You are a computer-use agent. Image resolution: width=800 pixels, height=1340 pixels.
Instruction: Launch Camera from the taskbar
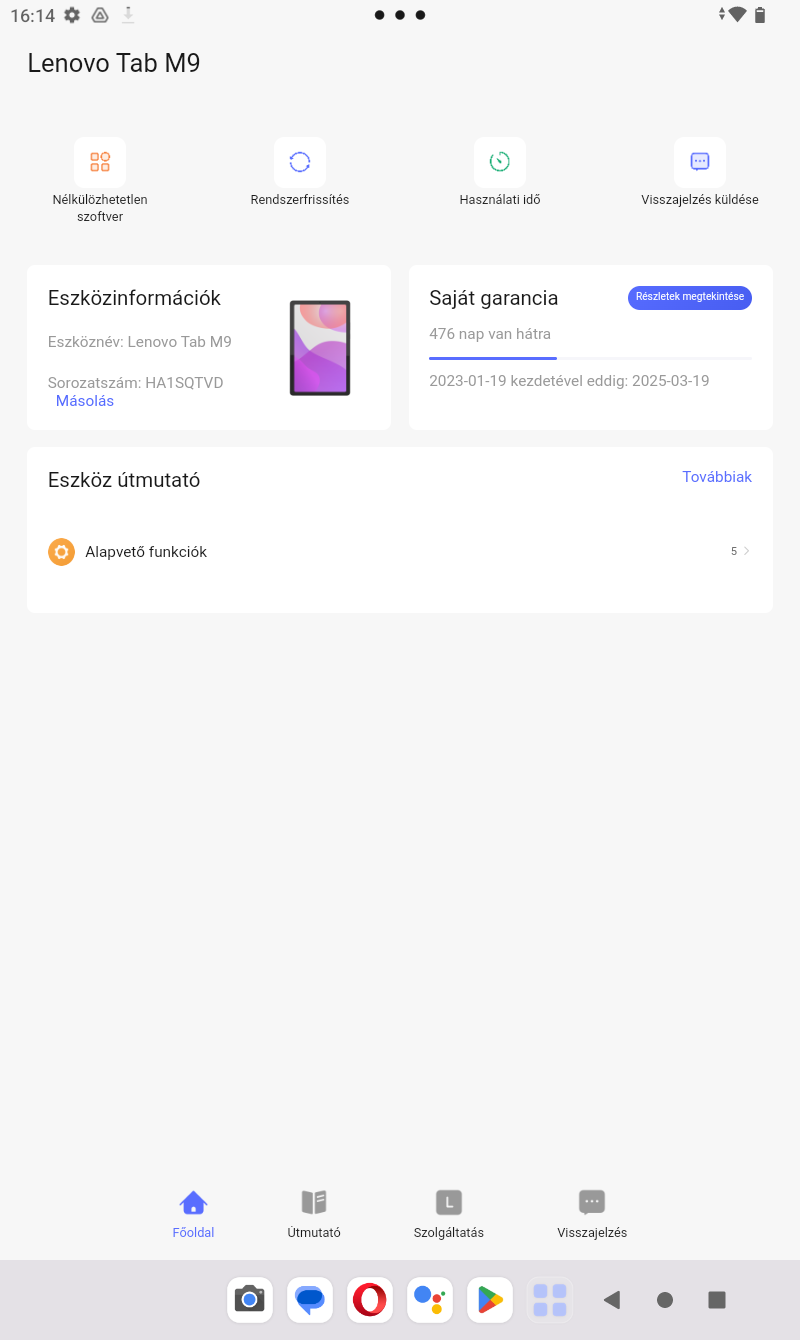[x=250, y=1300]
